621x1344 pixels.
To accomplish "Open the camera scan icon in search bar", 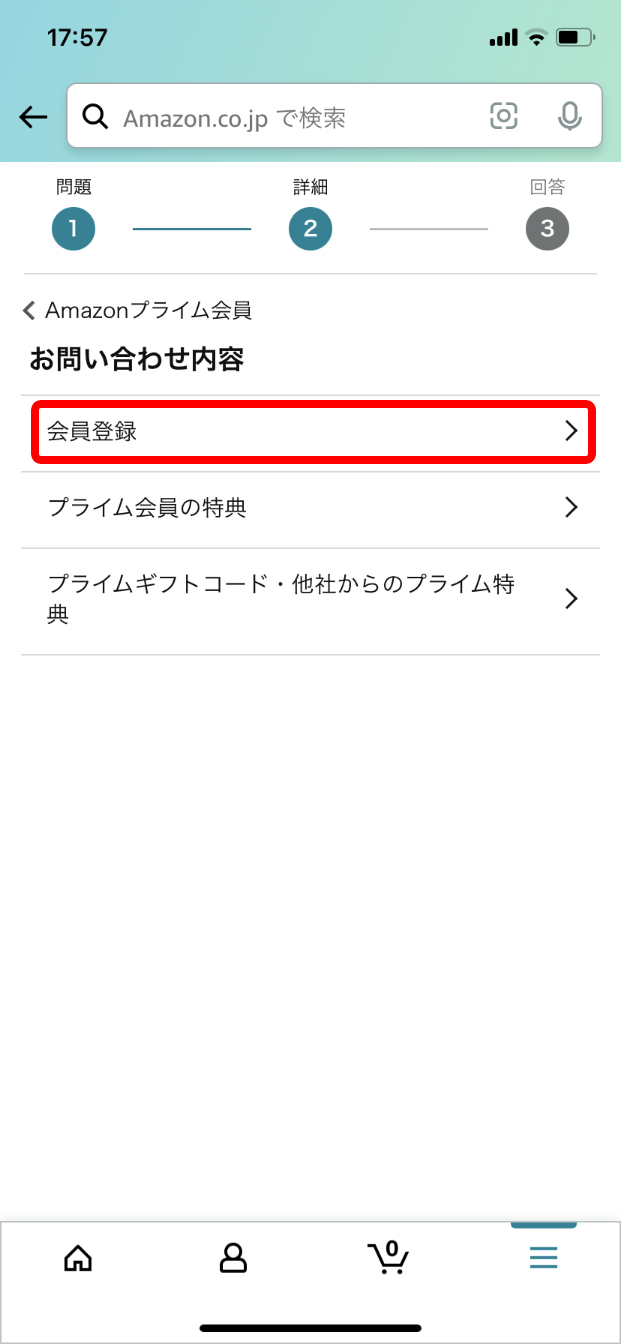I will pos(504,117).
